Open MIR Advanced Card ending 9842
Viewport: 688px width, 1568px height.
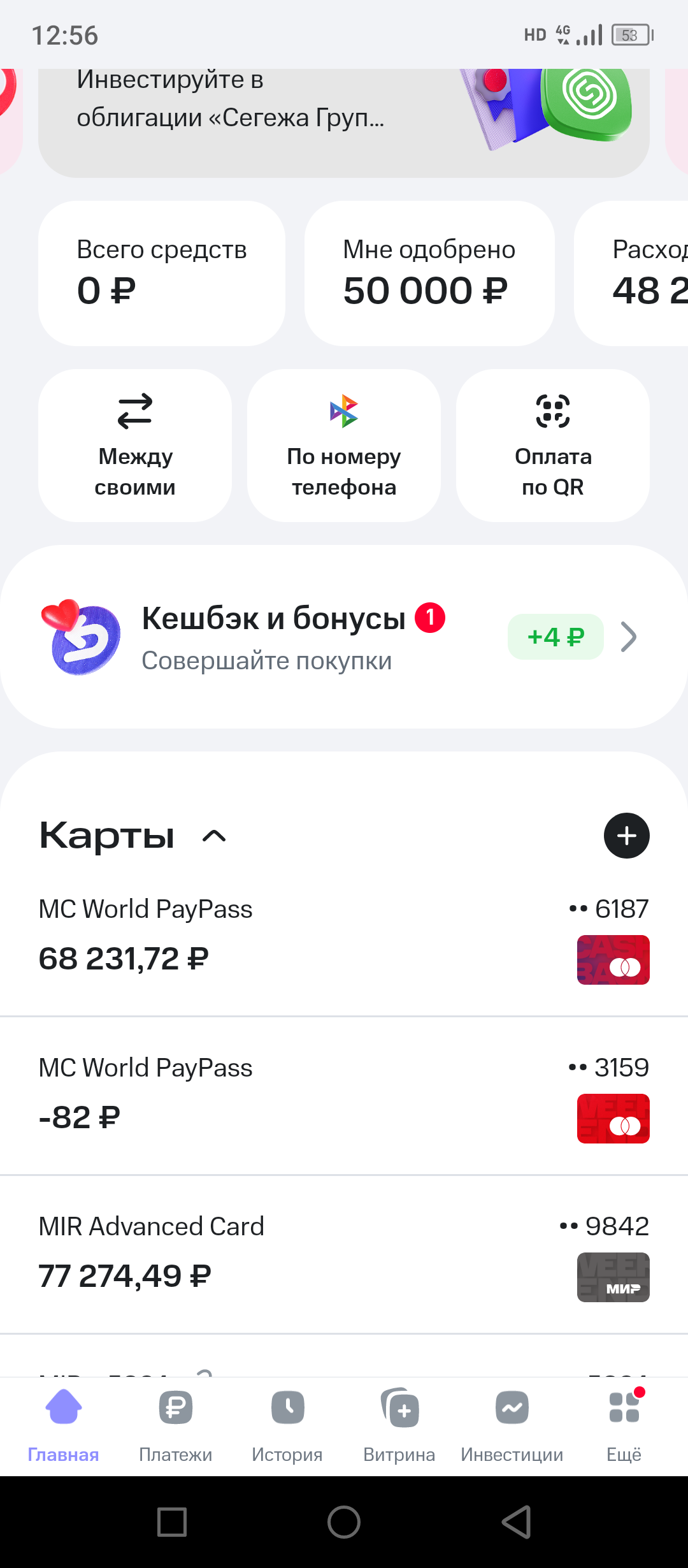click(344, 1253)
